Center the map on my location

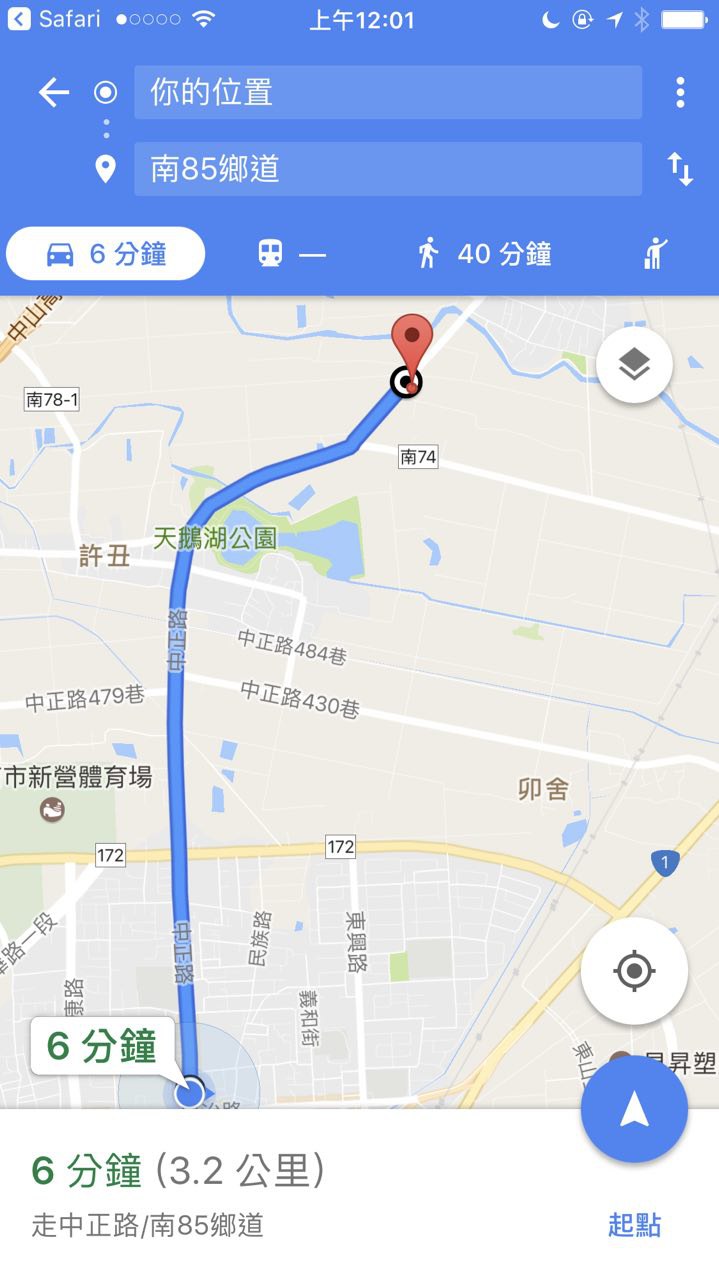(x=634, y=971)
